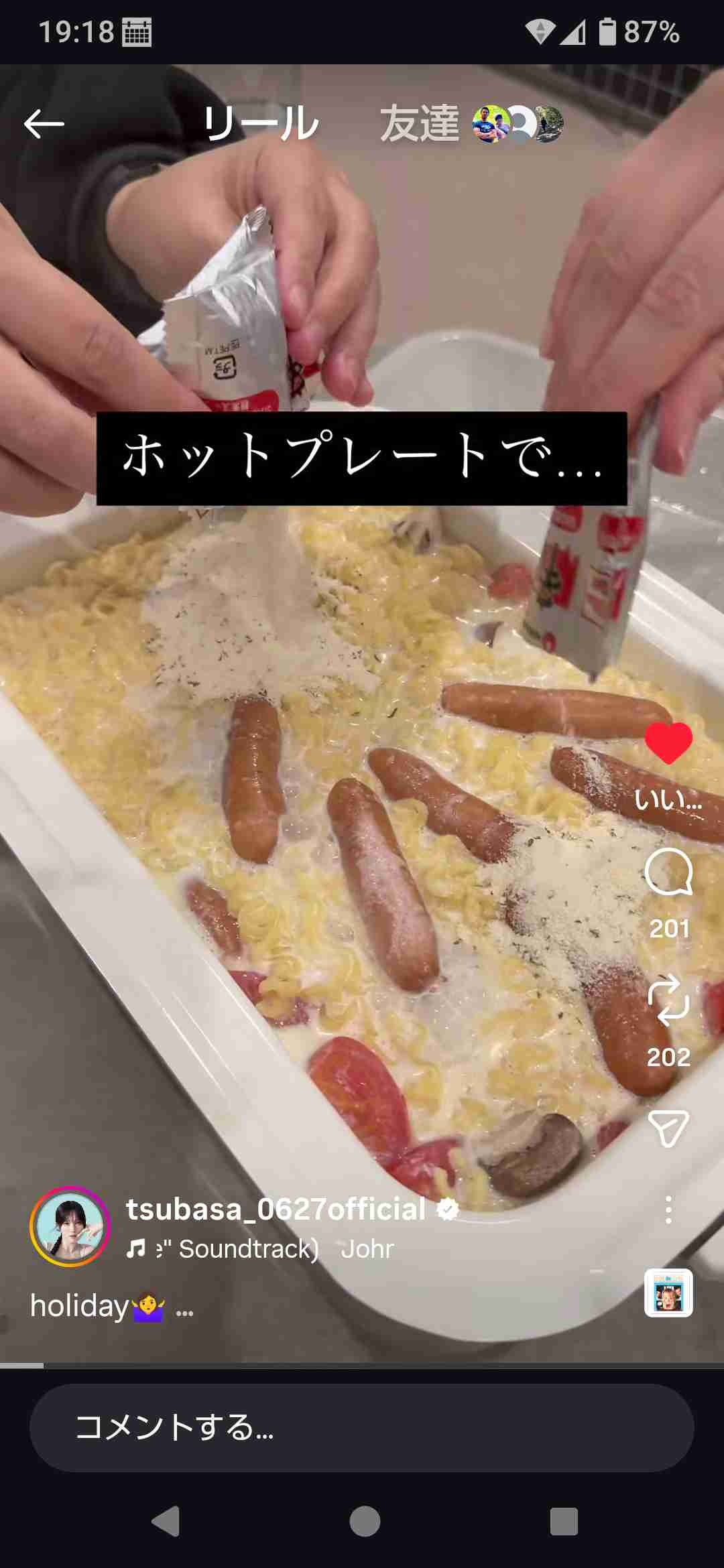Open the tsubasa_0627official username

click(276, 1210)
